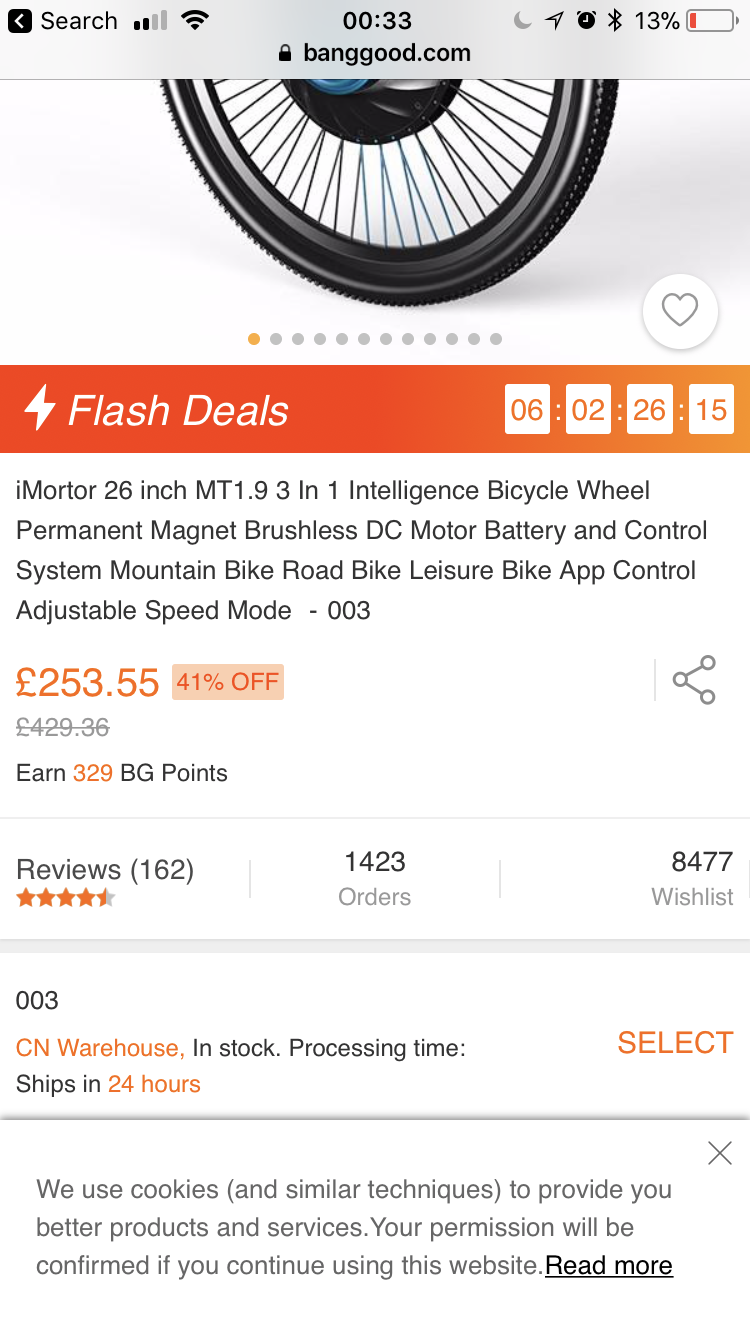Screen dimensions: 750x1334
Task: Add the iMortor wheel to wishlist
Action: [680, 311]
